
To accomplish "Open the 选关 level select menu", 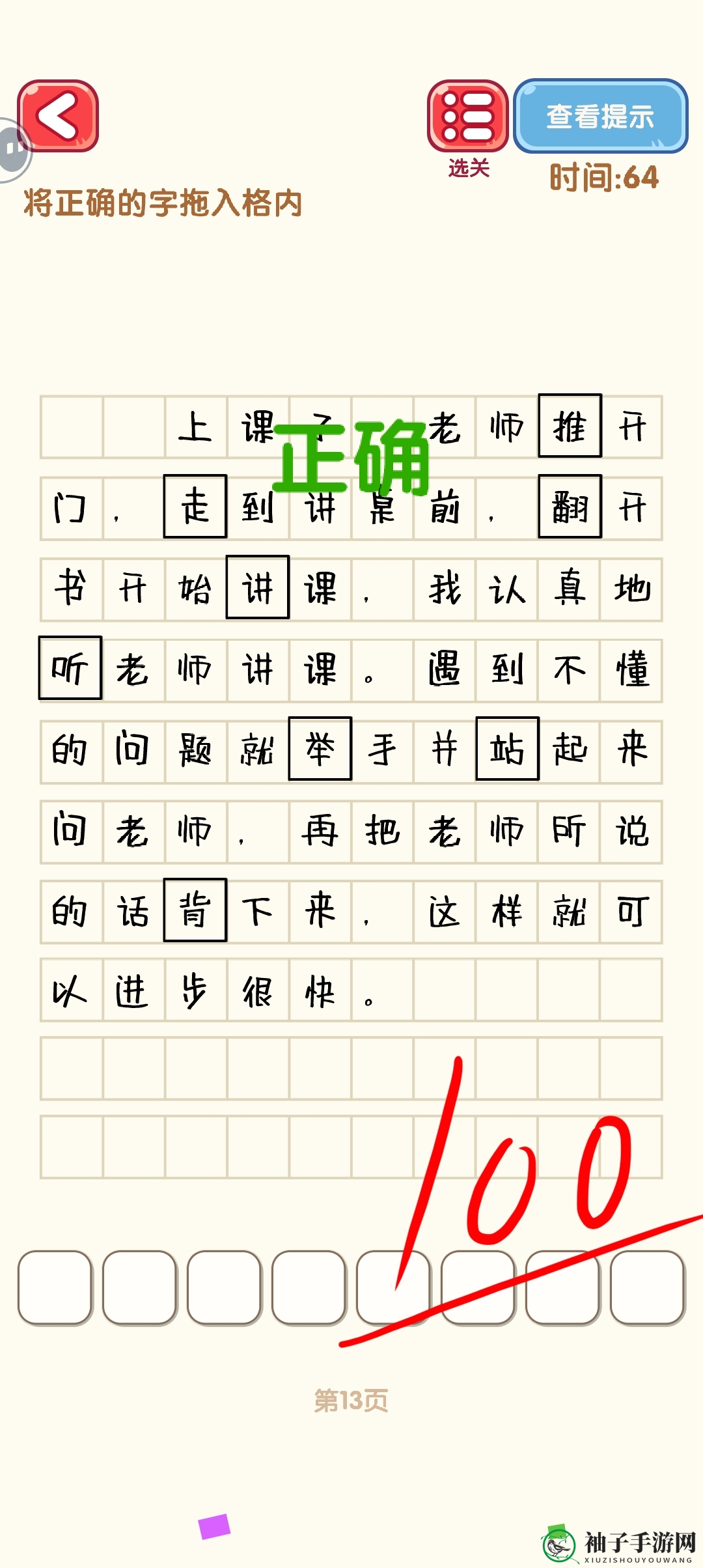I will pyautogui.click(x=467, y=117).
